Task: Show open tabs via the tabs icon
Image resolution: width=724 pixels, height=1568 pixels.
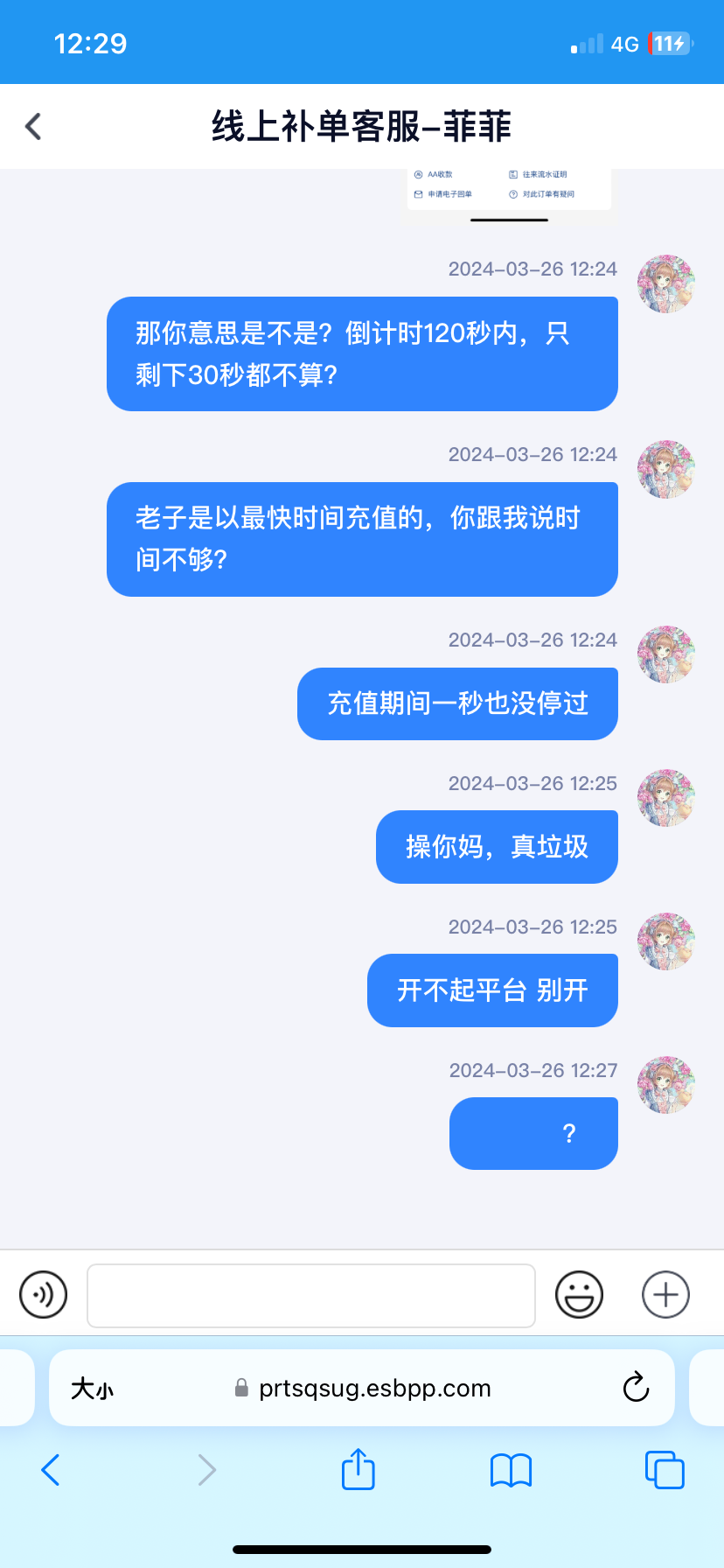Action: [664, 1470]
